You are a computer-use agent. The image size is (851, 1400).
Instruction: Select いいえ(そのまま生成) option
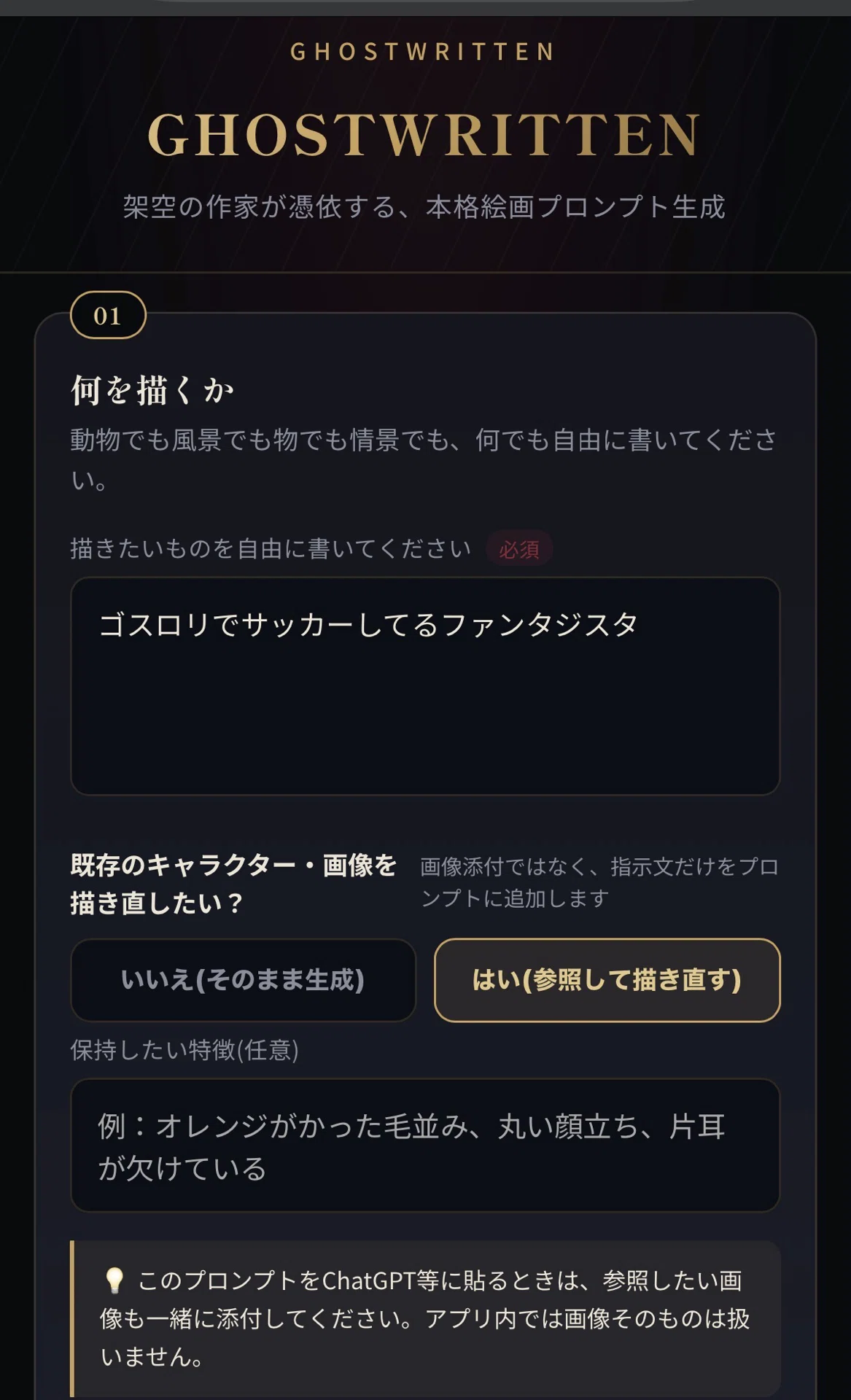[x=243, y=980]
